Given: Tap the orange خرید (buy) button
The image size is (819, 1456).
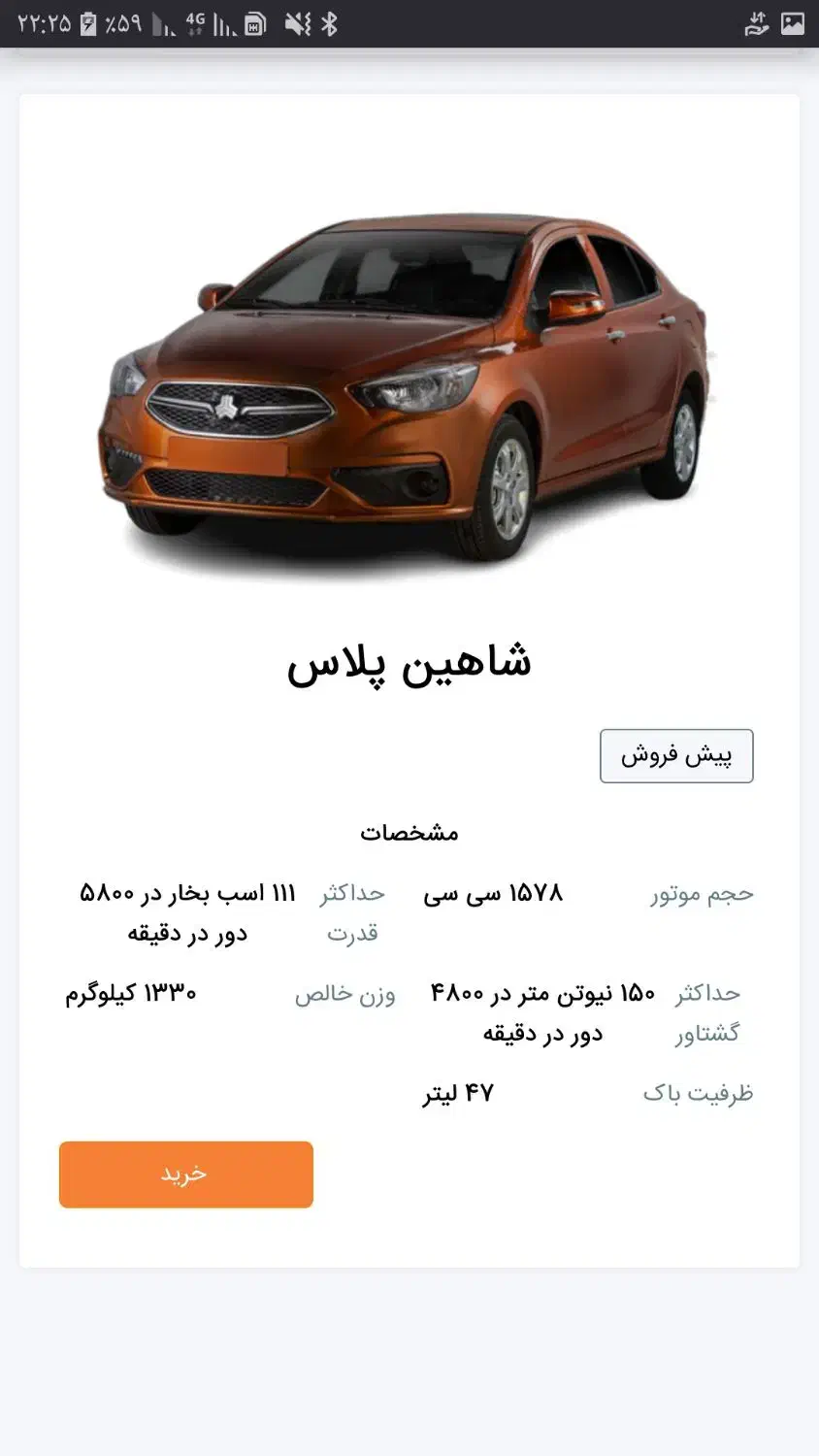Looking at the screenshot, I should [185, 1175].
